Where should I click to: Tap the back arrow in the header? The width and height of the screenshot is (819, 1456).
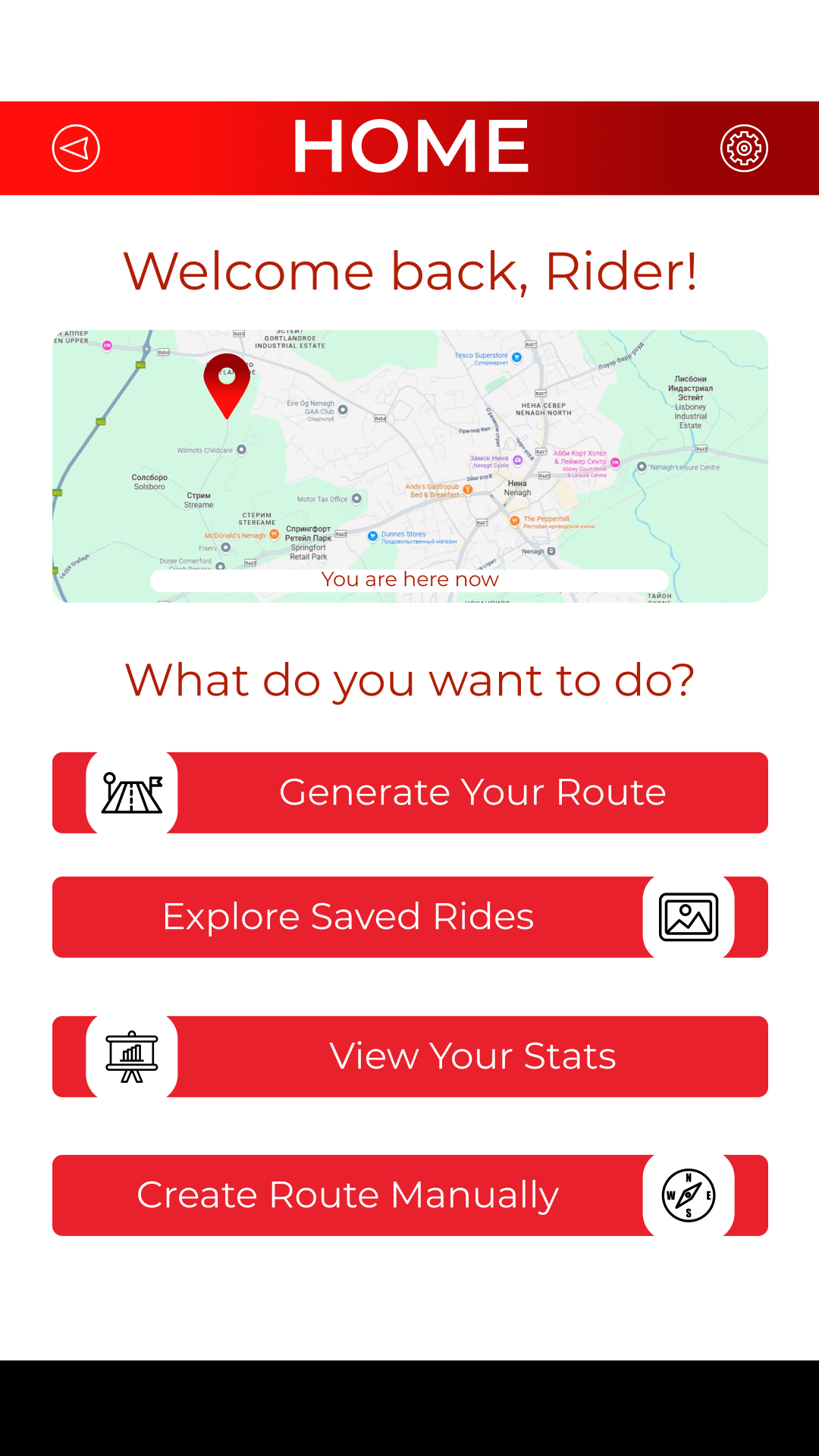pyautogui.click(x=76, y=149)
